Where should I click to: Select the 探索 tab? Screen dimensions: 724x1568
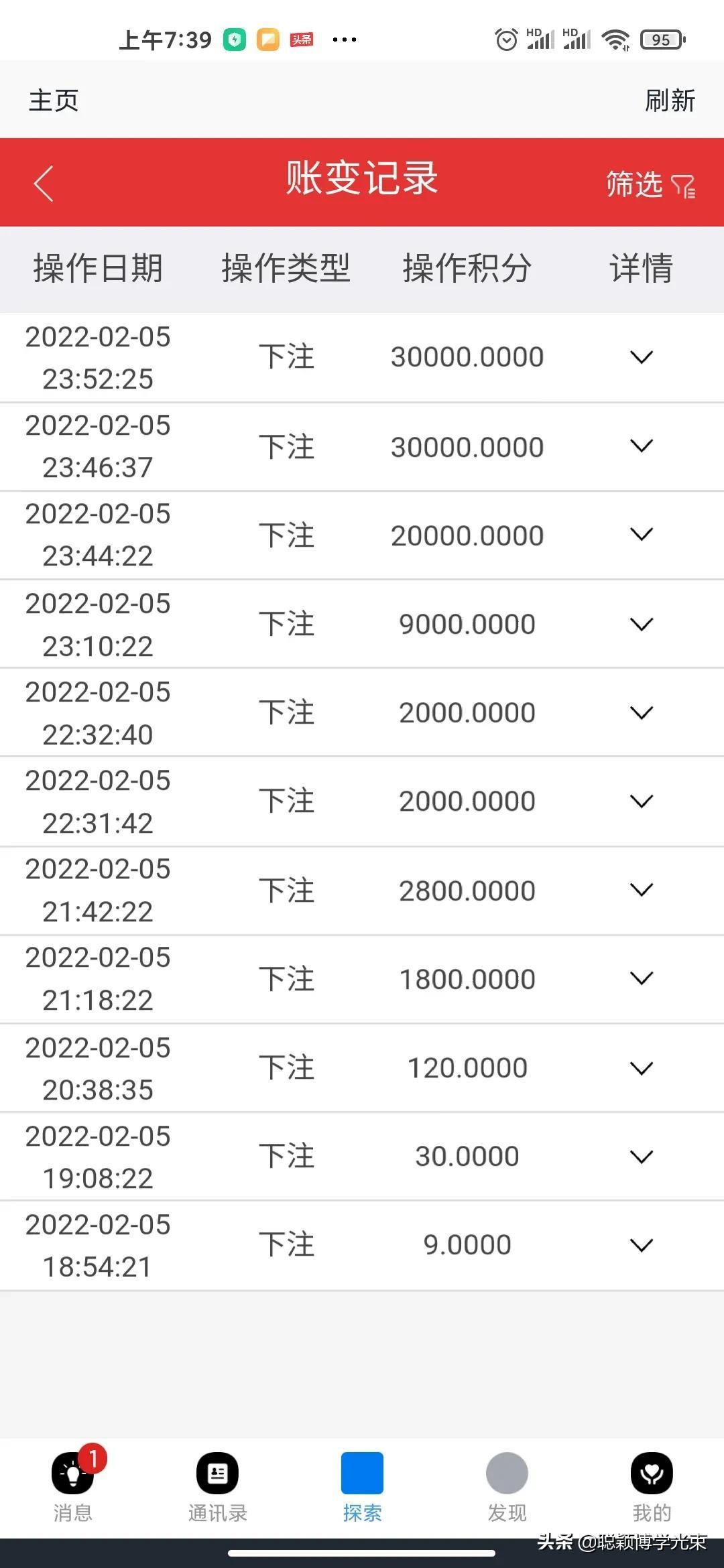click(x=362, y=1484)
